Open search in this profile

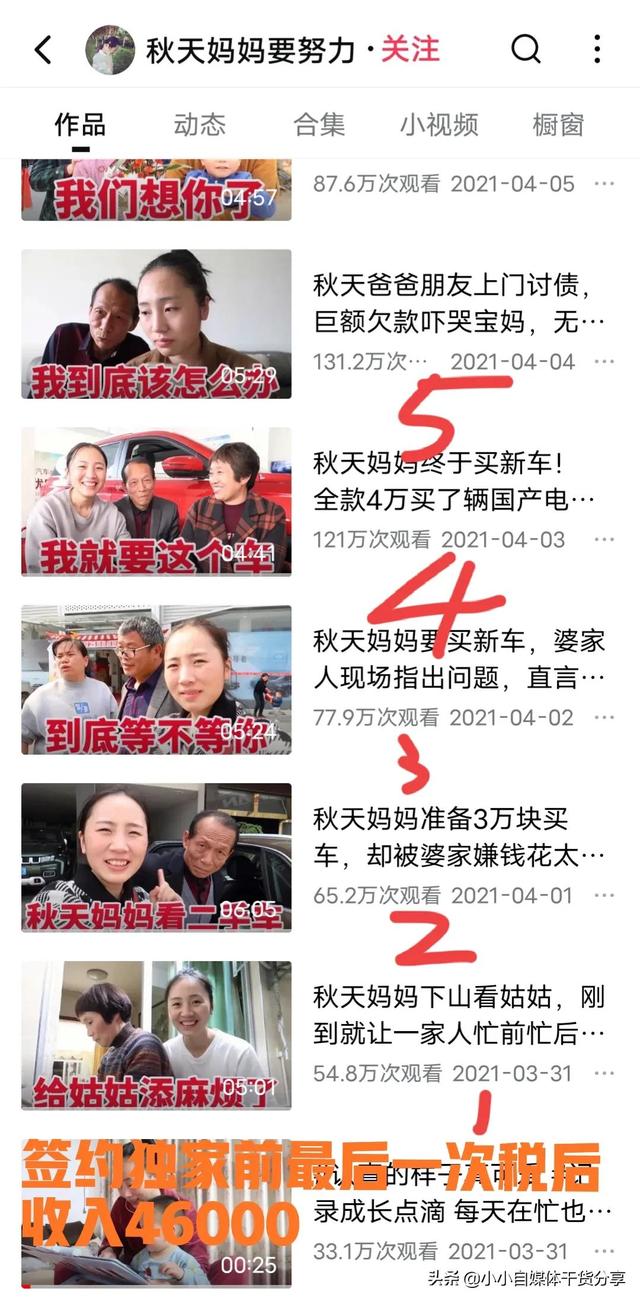click(x=526, y=49)
